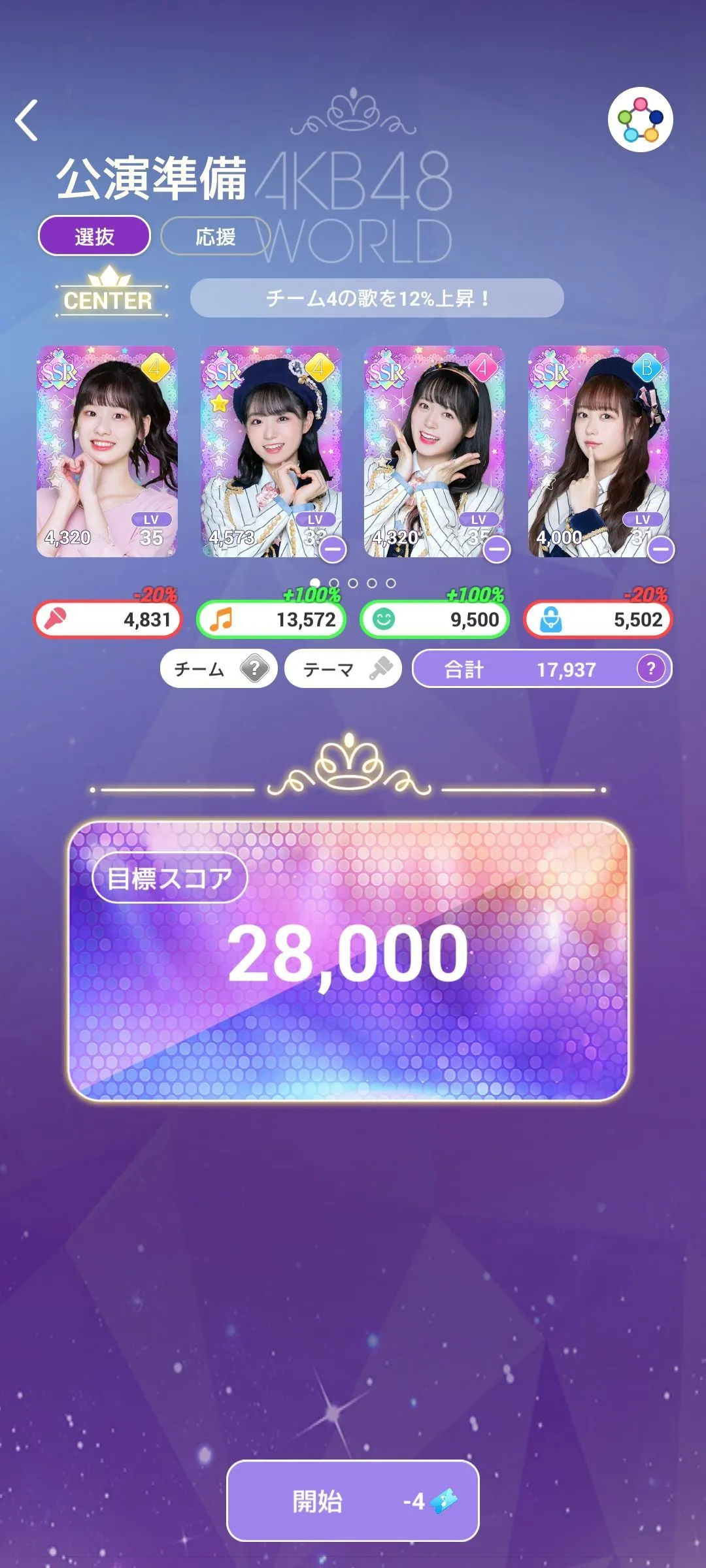Open the colorful circle icon at top right

click(x=640, y=120)
